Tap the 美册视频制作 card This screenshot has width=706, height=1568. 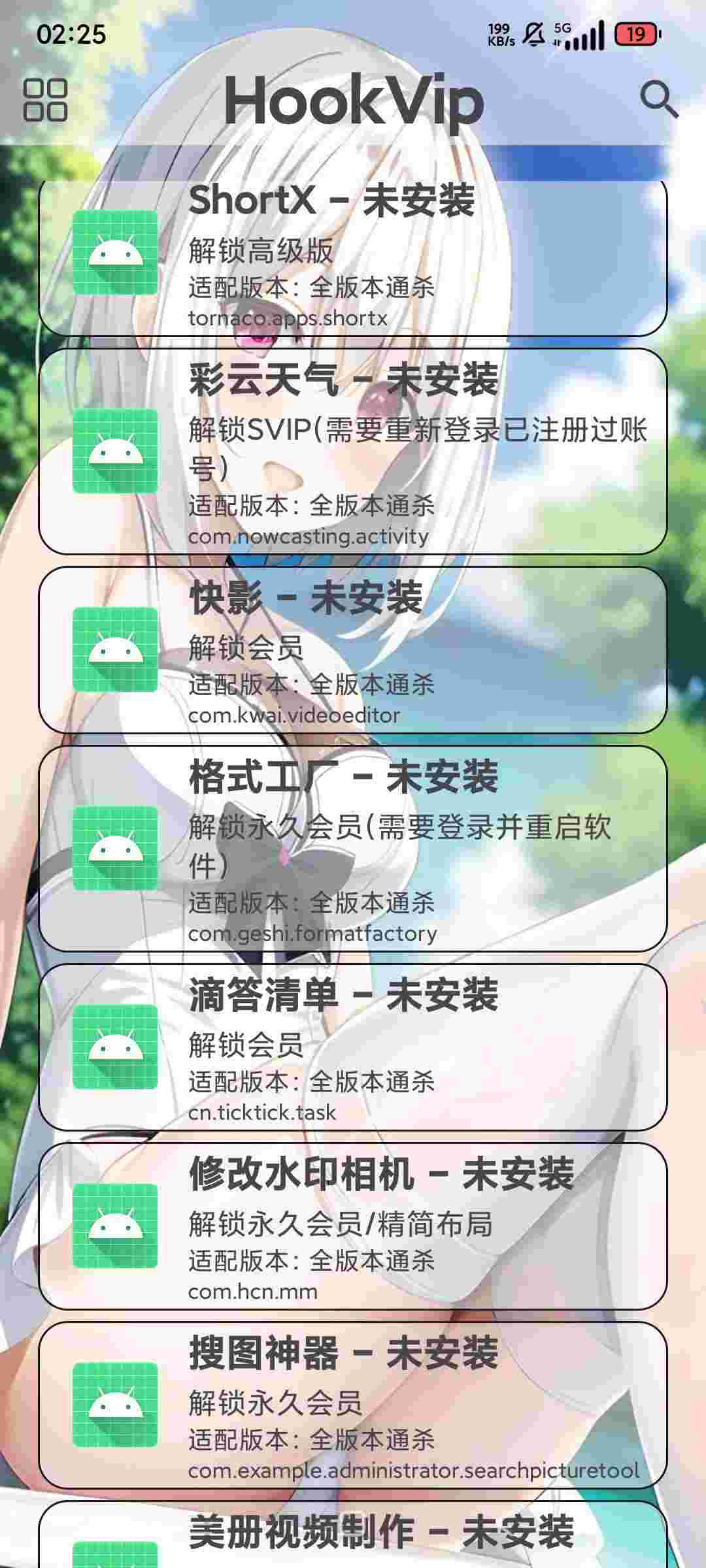tap(353, 1535)
